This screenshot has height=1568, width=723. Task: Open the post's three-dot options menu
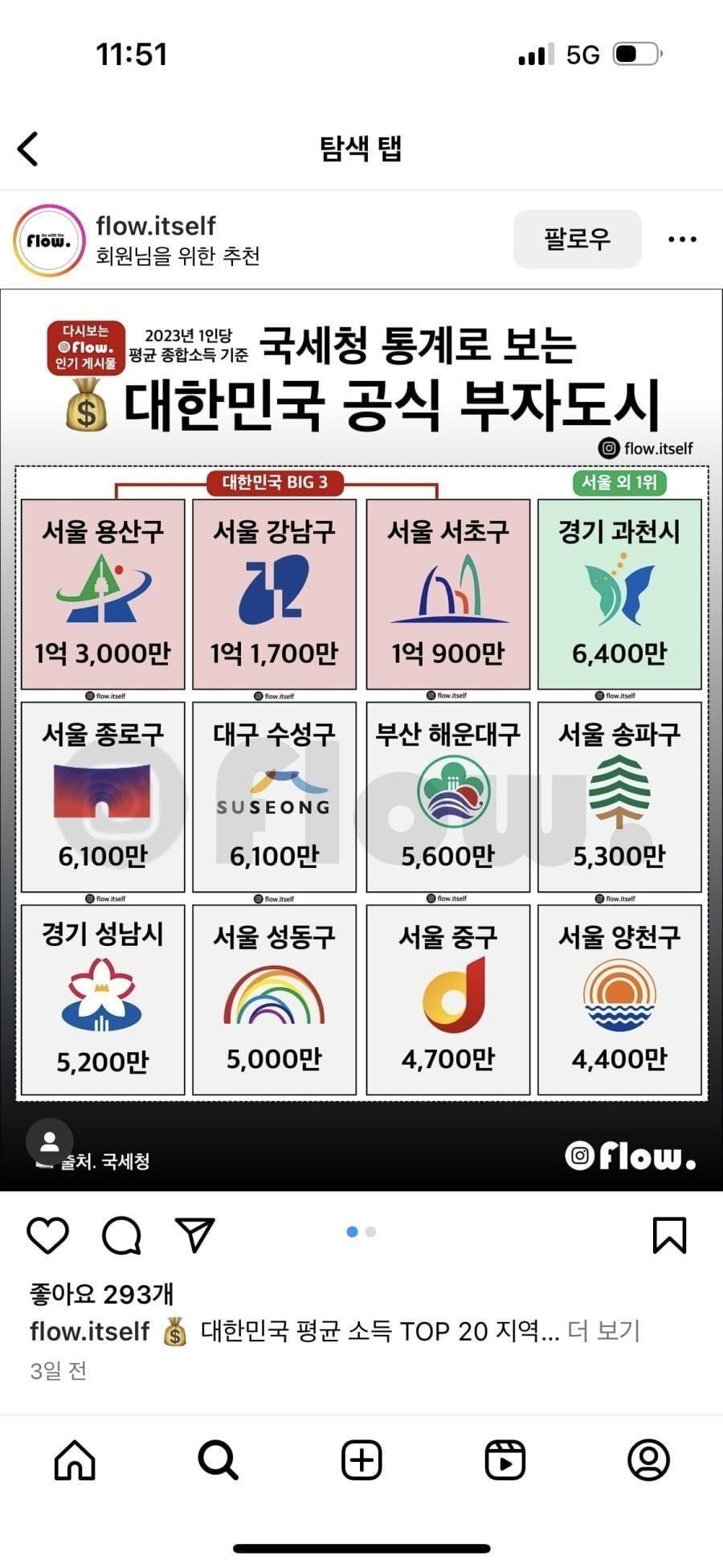coord(682,239)
